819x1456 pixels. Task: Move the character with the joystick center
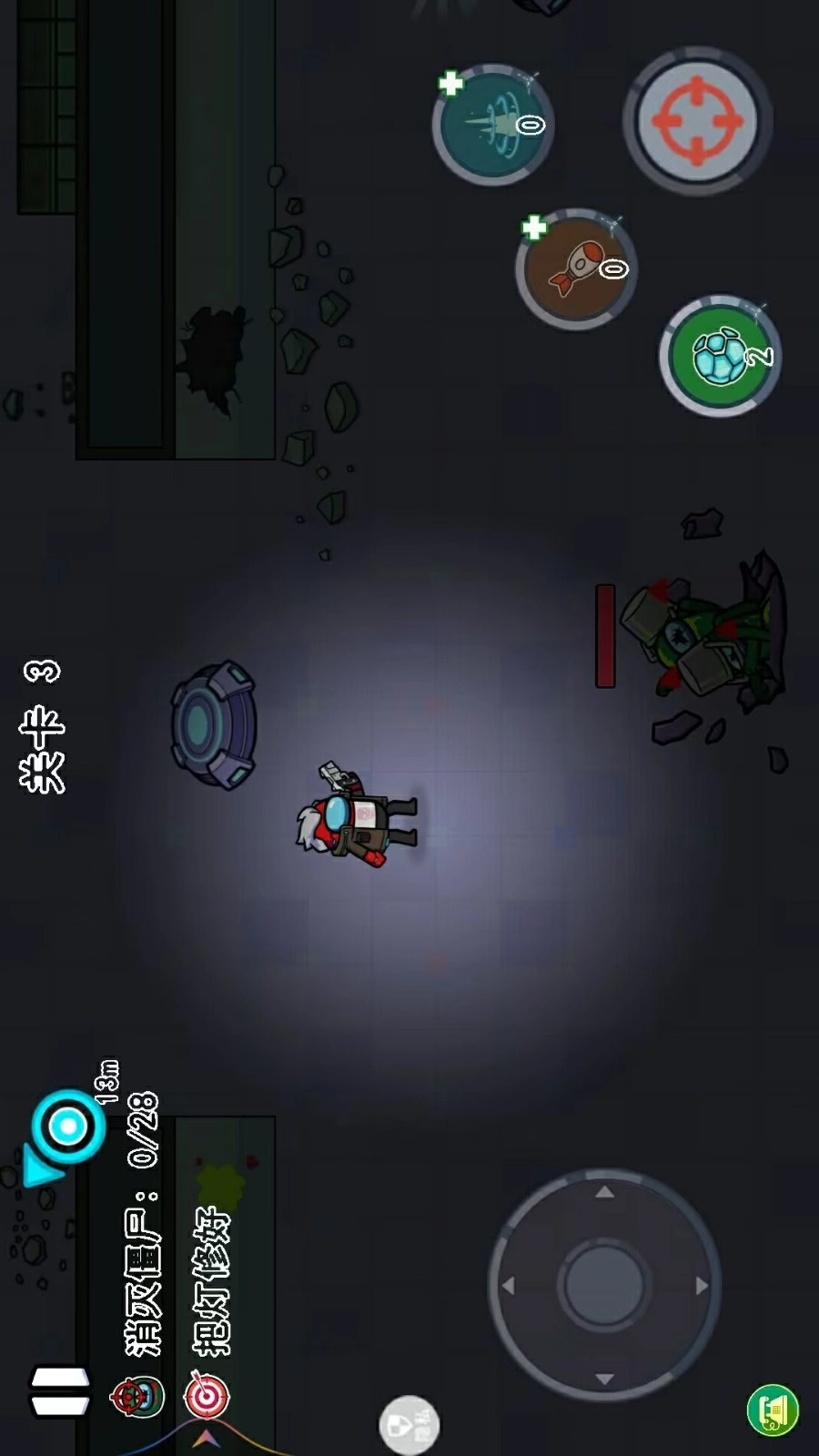[604, 1285]
